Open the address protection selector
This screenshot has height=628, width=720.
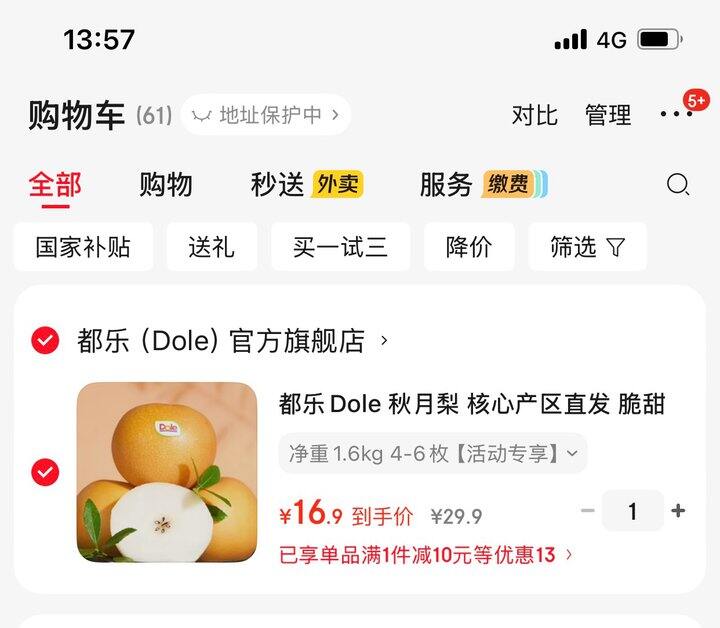click(266, 115)
